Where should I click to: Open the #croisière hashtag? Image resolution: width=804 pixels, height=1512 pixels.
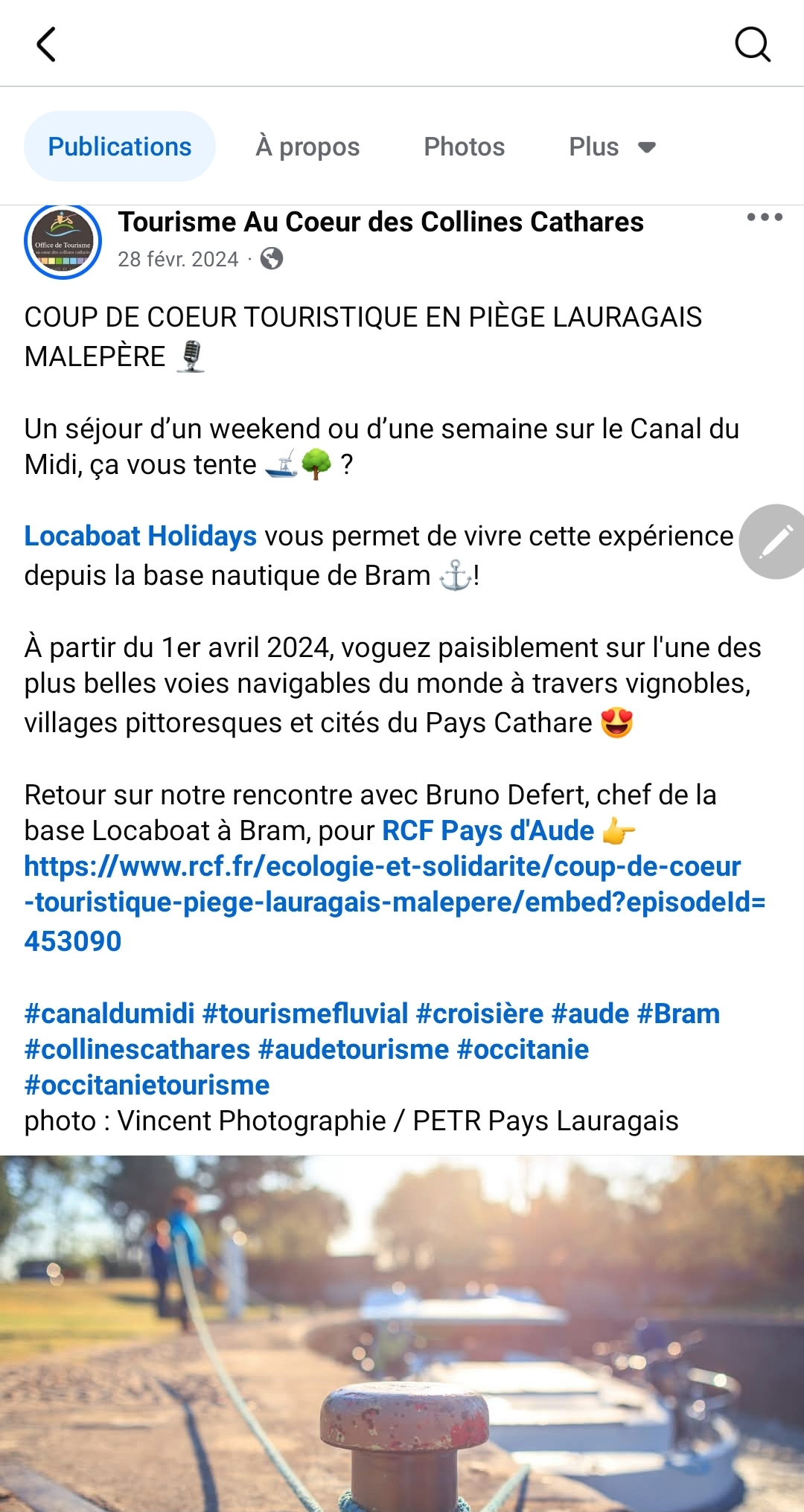click(x=480, y=1013)
